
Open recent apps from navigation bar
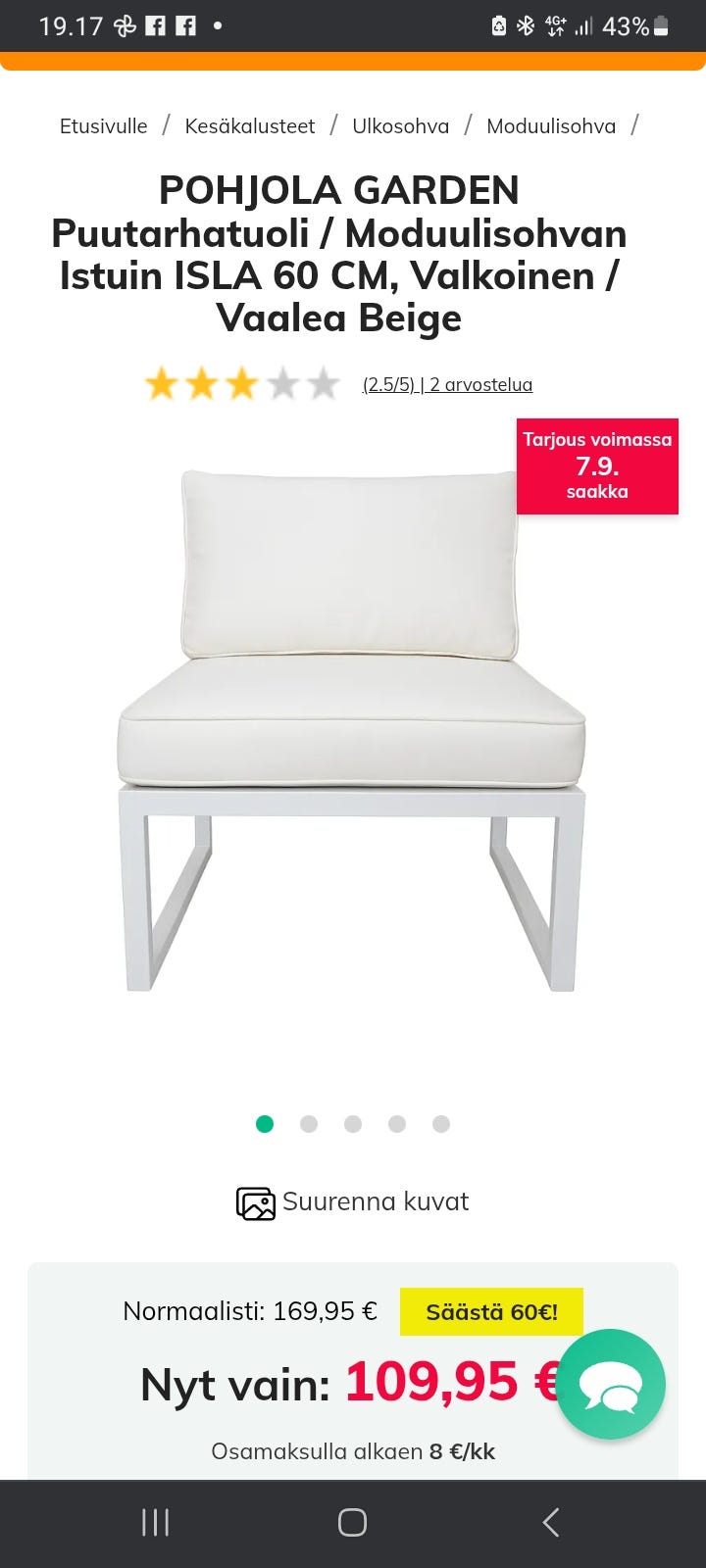coord(155,1522)
